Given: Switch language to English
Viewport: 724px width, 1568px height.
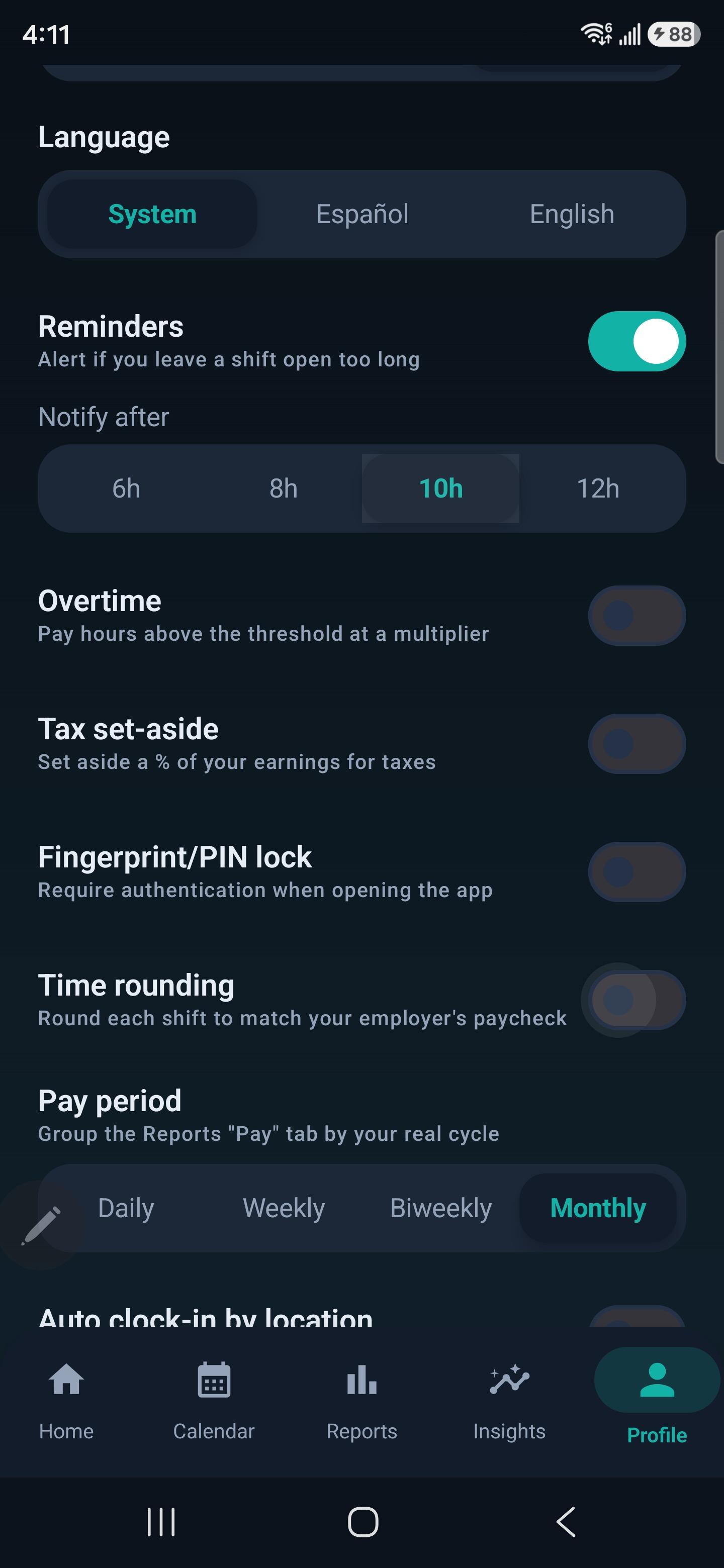Looking at the screenshot, I should (572, 214).
